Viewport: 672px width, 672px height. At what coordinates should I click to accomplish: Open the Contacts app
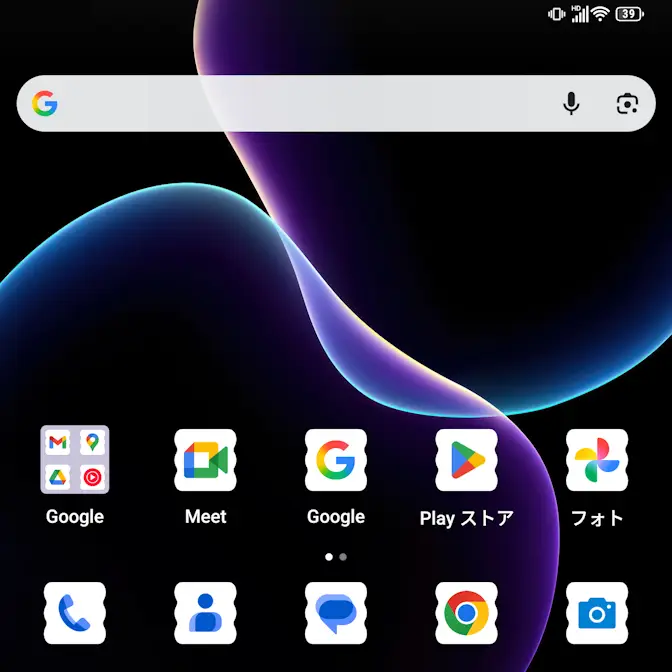pyautogui.click(x=206, y=612)
